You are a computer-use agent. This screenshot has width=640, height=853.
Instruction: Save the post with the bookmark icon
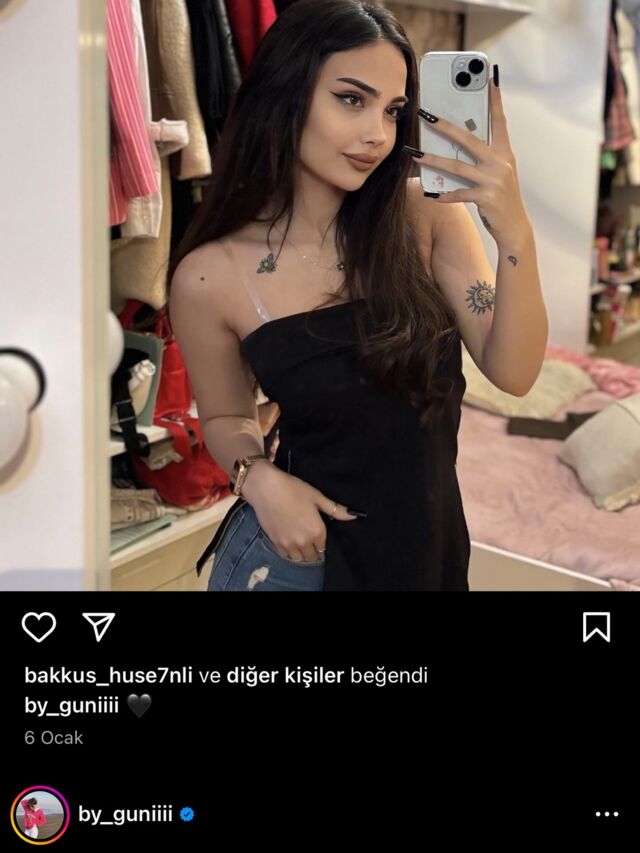tap(596, 627)
